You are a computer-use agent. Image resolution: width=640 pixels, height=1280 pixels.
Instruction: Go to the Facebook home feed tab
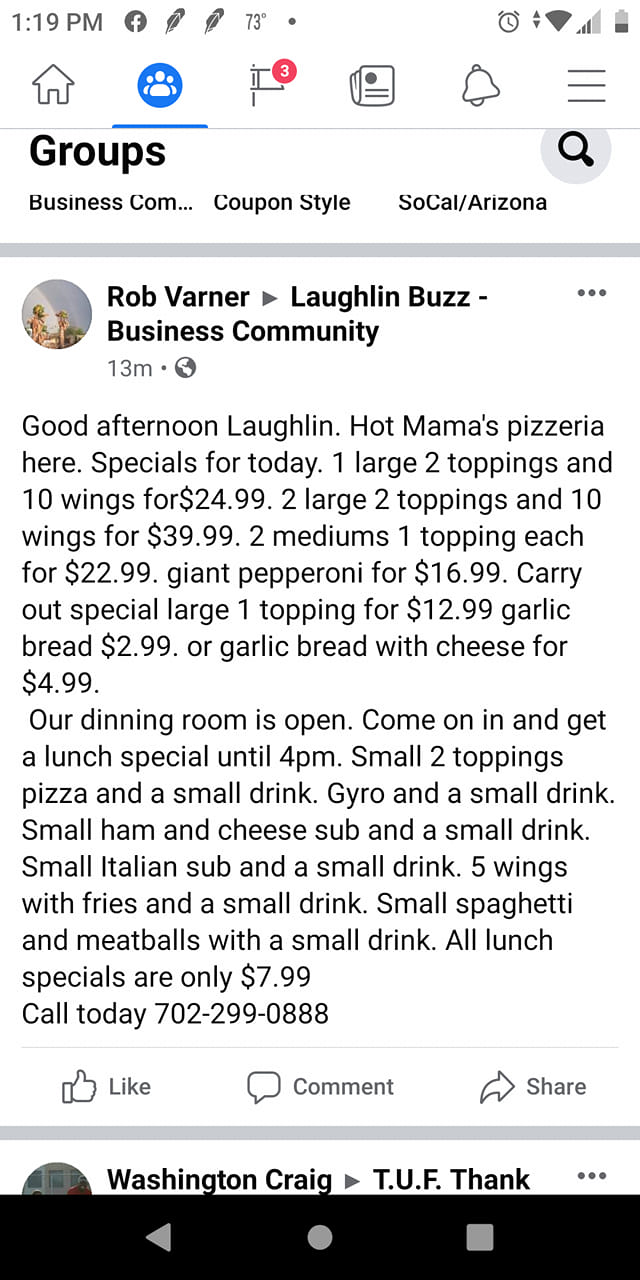coord(54,86)
